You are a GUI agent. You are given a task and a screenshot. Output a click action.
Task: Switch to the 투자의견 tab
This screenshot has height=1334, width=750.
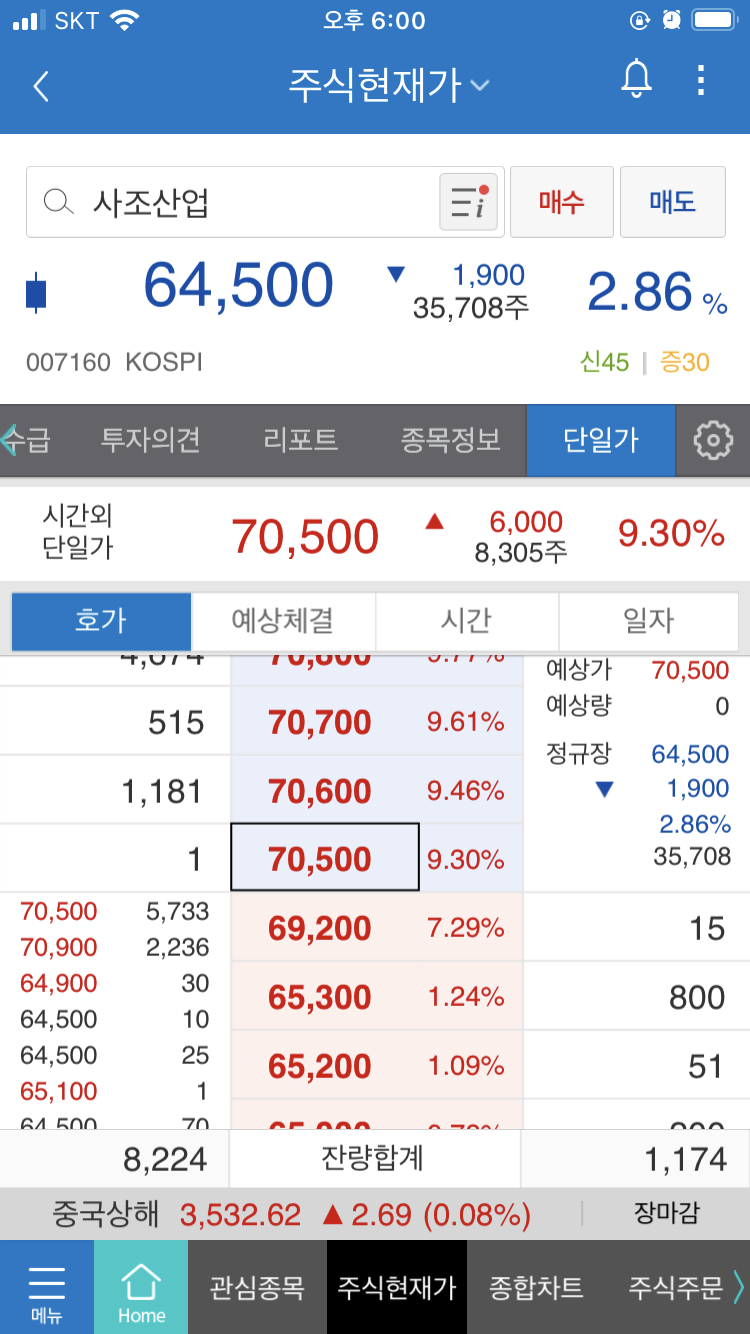point(151,440)
